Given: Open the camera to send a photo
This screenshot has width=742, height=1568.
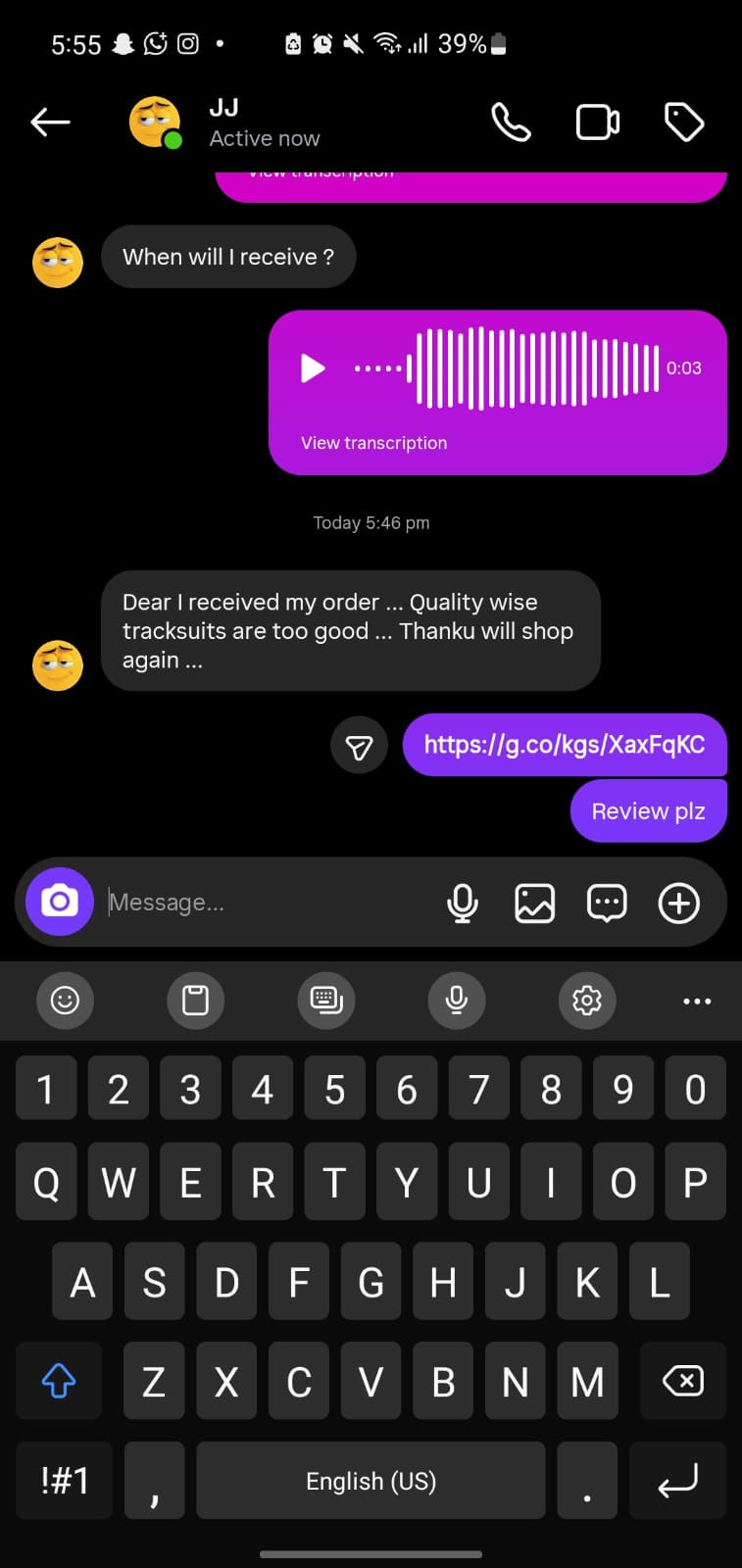Looking at the screenshot, I should tap(59, 902).
